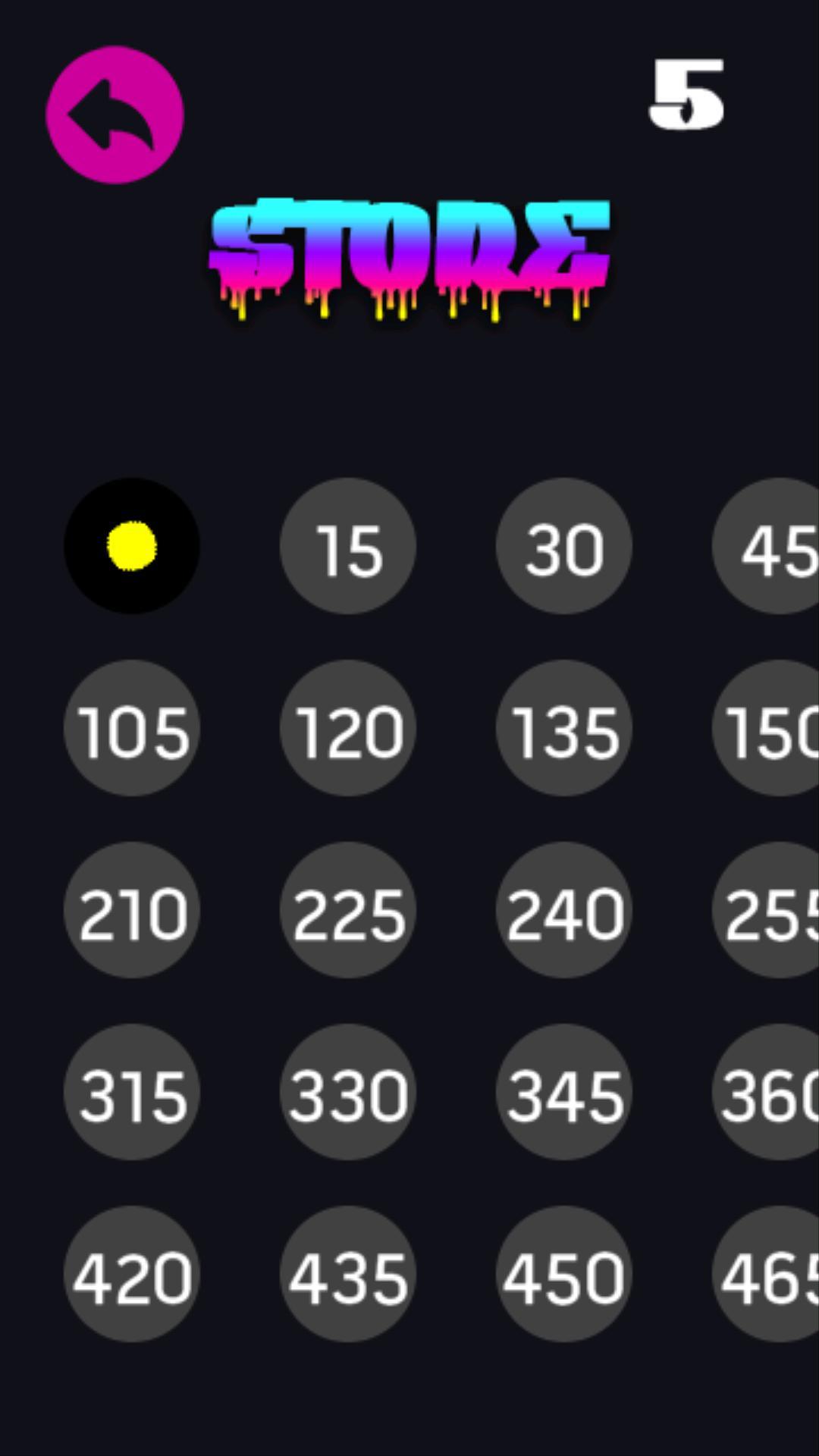Image resolution: width=819 pixels, height=1456 pixels.
Task: Tap the pink back arrow button
Action: (x=115, y=115)
